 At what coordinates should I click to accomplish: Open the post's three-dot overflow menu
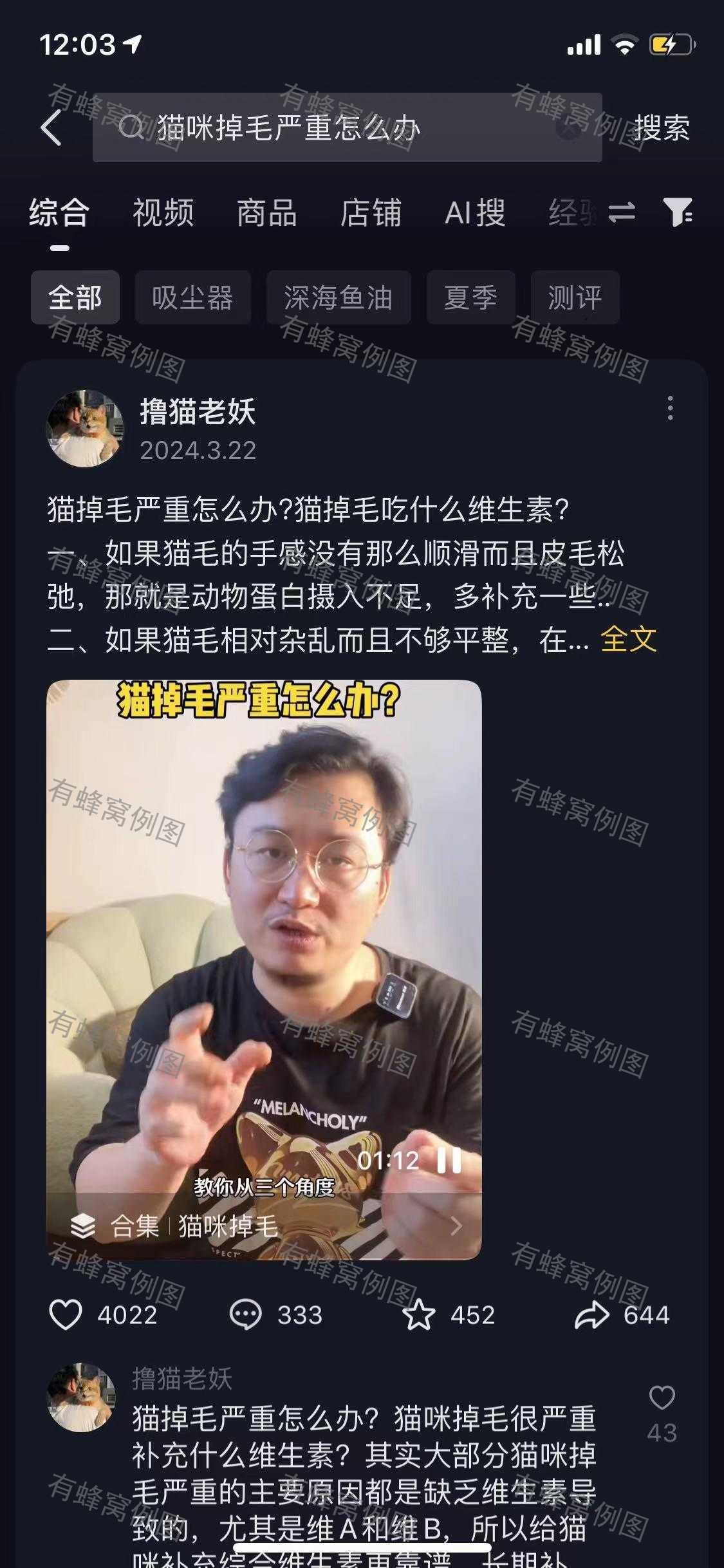(670, 408)
